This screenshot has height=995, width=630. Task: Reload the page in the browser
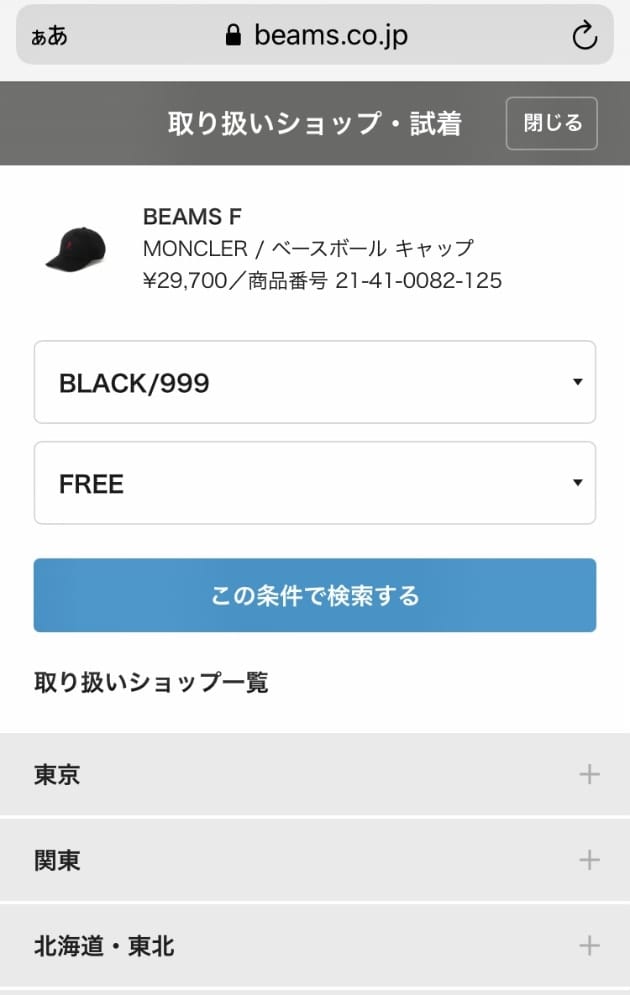(584, 37)
